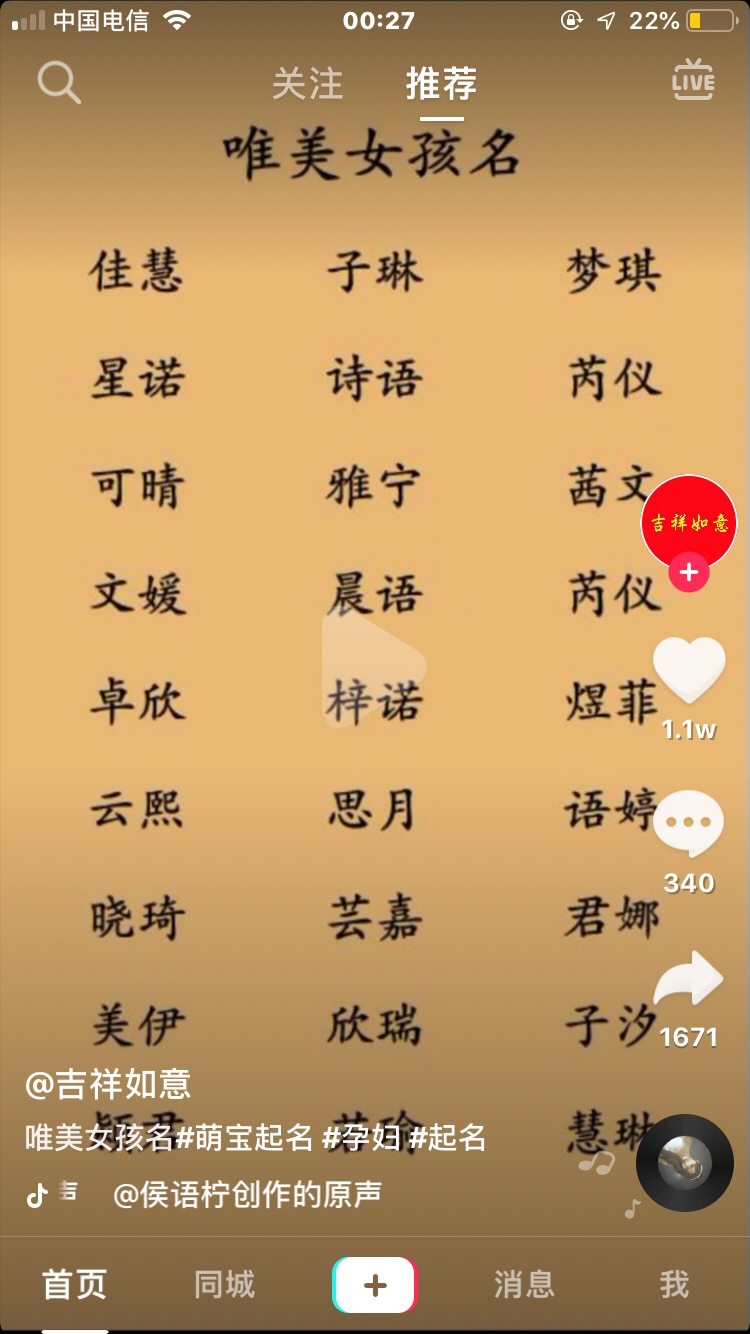Open the spinning music disc
Image resolution: width=750 pixels, height=1334 pixels.
click(x=685, y=1163)
